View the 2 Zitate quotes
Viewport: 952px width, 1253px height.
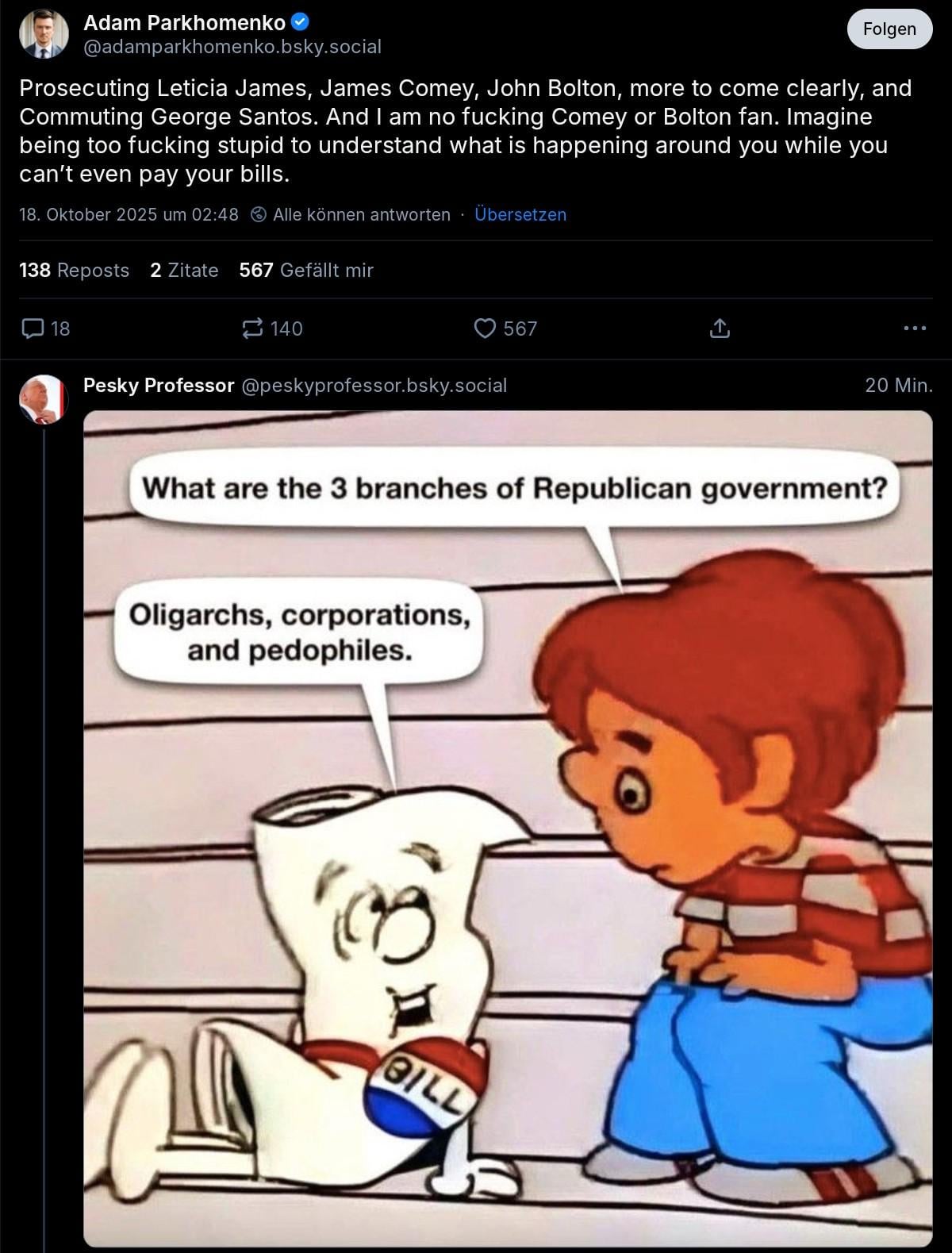point(184,271)
